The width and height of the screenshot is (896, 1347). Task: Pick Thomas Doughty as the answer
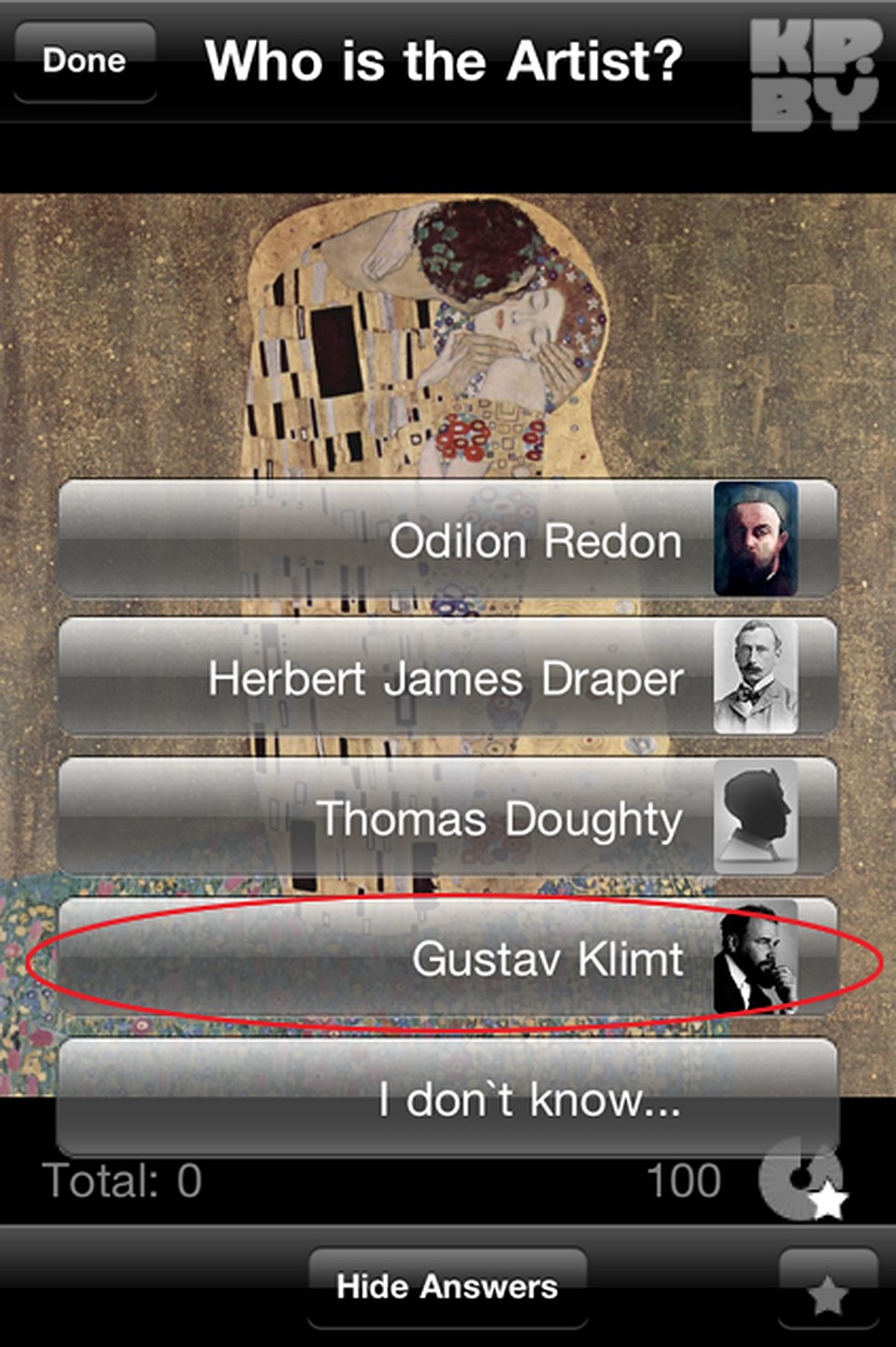[x=448, y=818]
